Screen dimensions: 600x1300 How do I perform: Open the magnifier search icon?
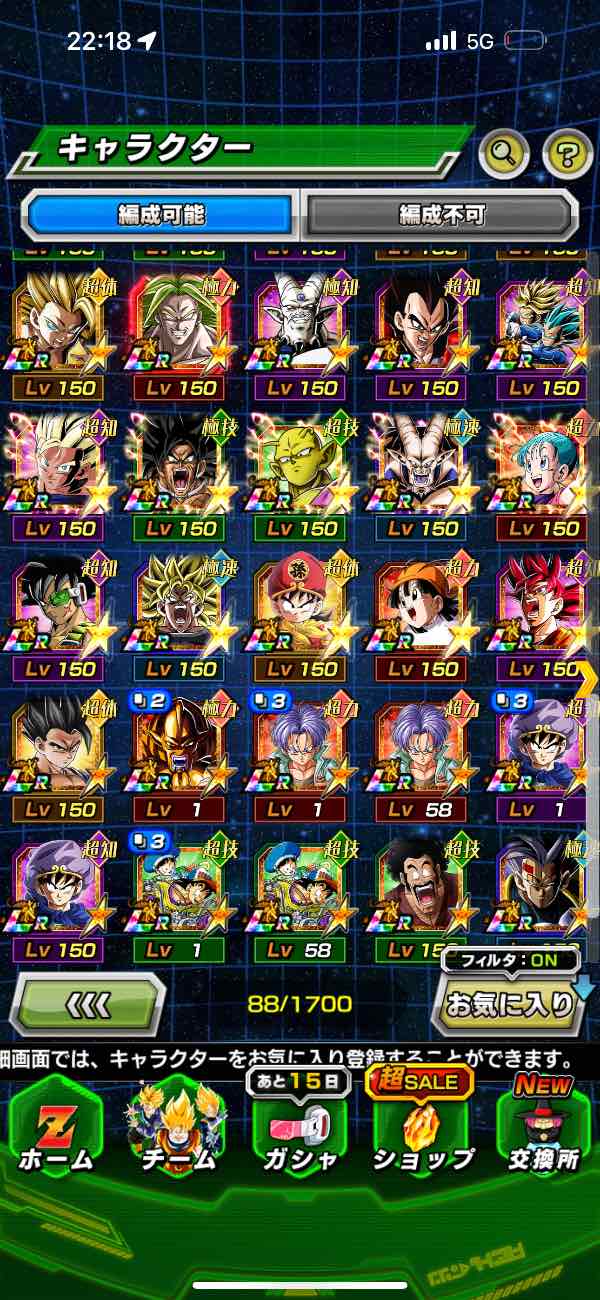pos(503,153)
